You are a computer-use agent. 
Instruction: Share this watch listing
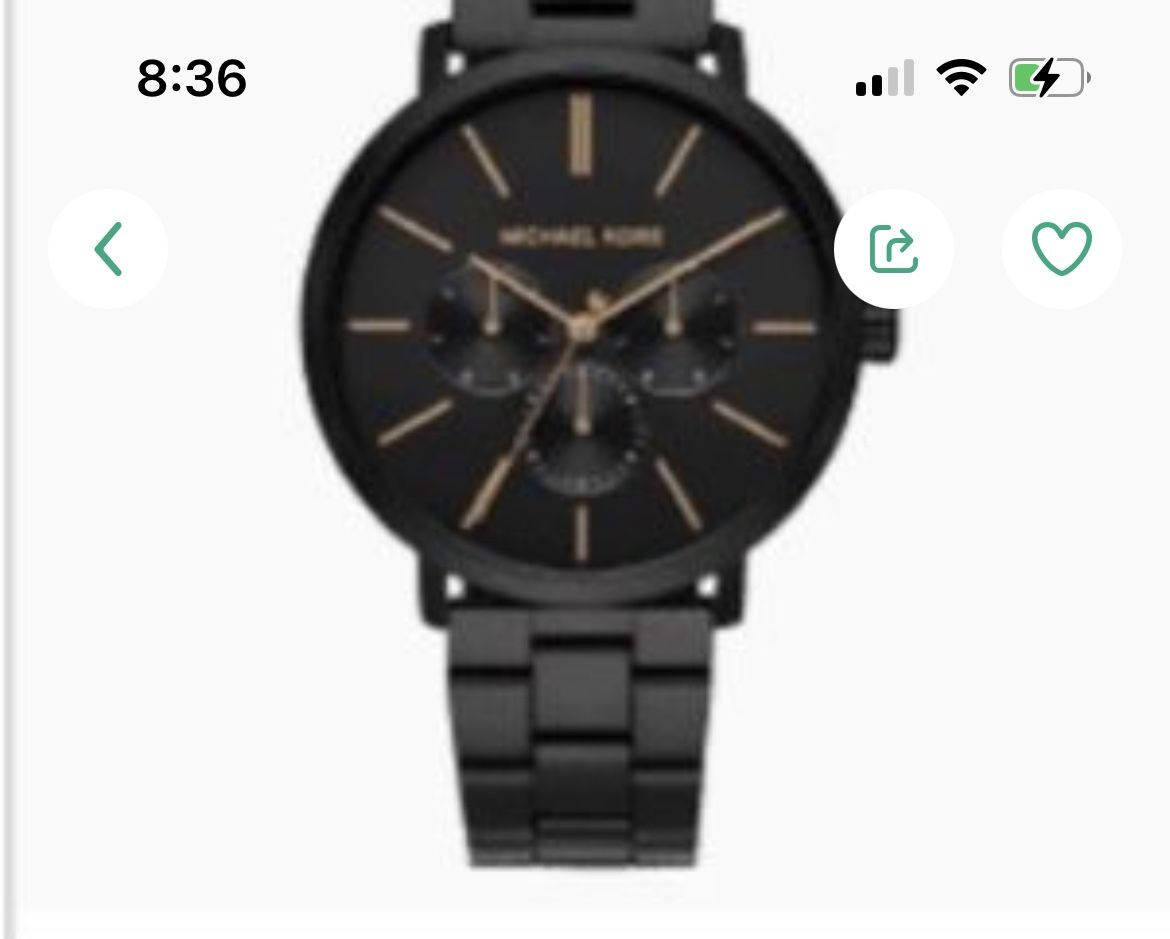click(x=893, y=249)
